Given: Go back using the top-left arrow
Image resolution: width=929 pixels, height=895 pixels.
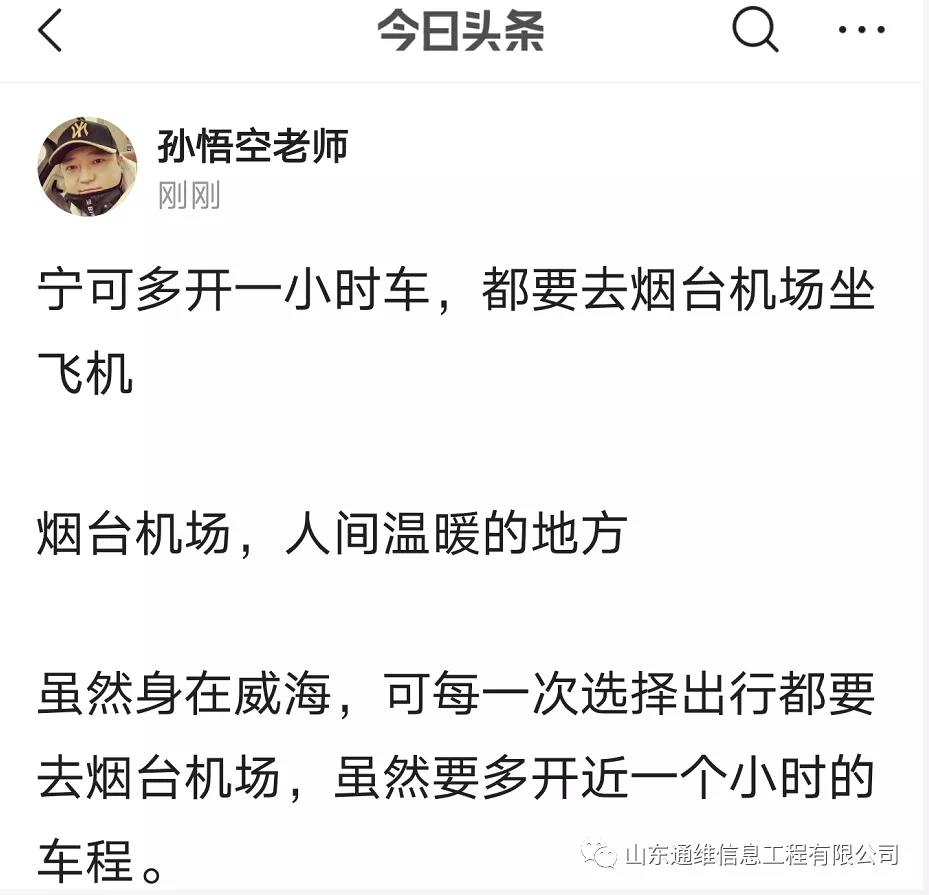Looking at the screenshot, I should click(x=50, y=32).
